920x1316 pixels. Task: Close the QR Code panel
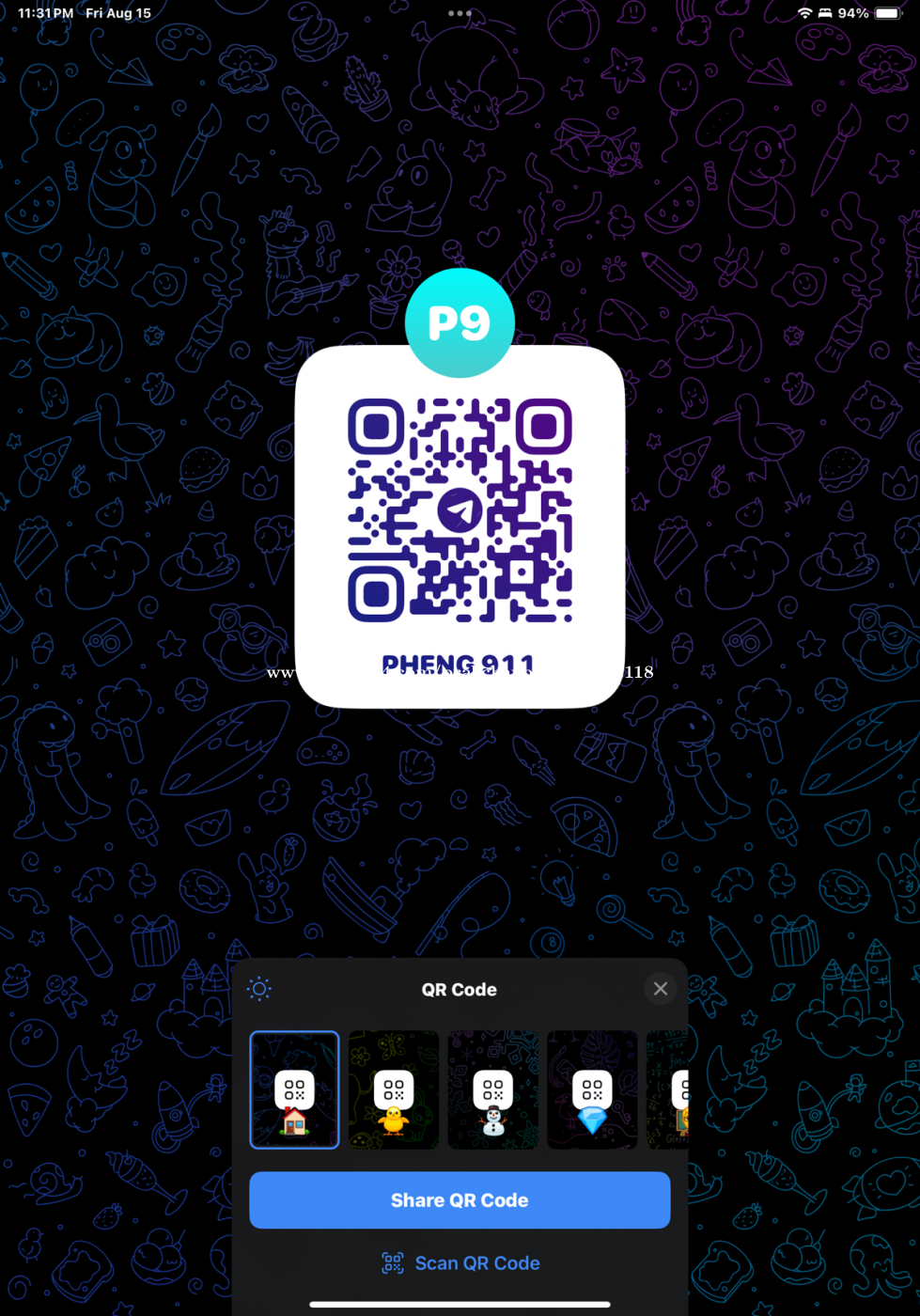coord(661,989)
